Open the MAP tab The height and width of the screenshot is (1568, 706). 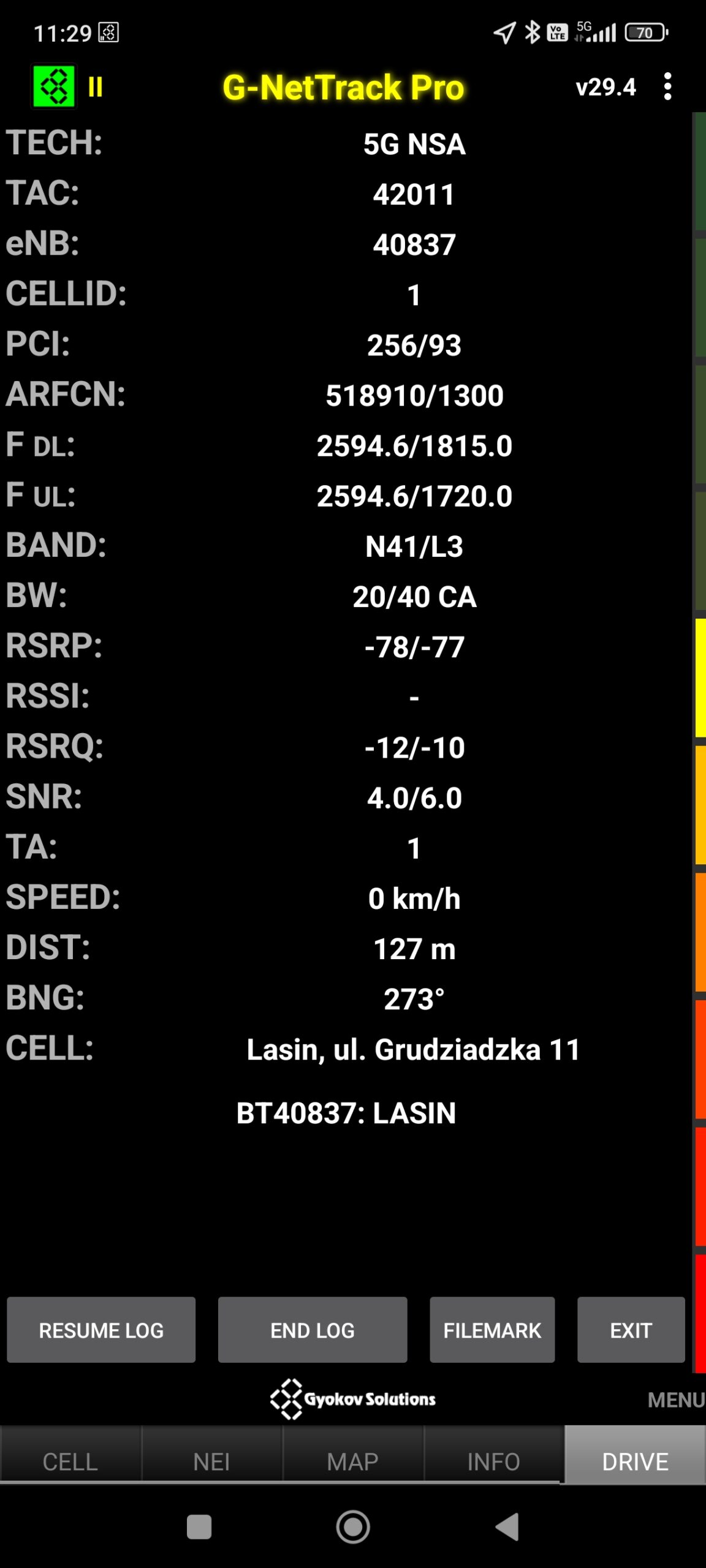352,1461
